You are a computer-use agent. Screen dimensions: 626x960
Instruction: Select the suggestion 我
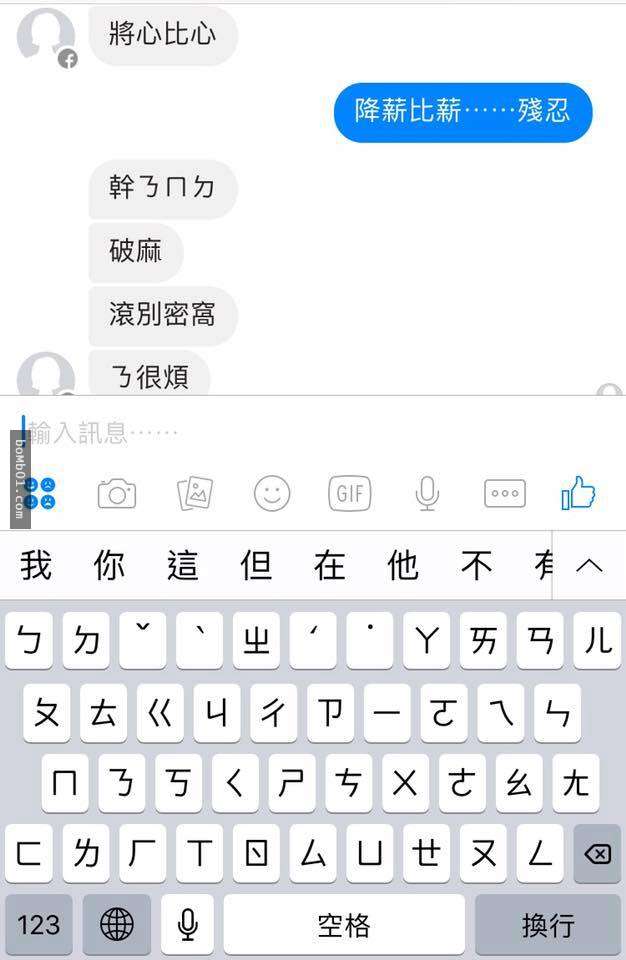click(x=36, y=566)
